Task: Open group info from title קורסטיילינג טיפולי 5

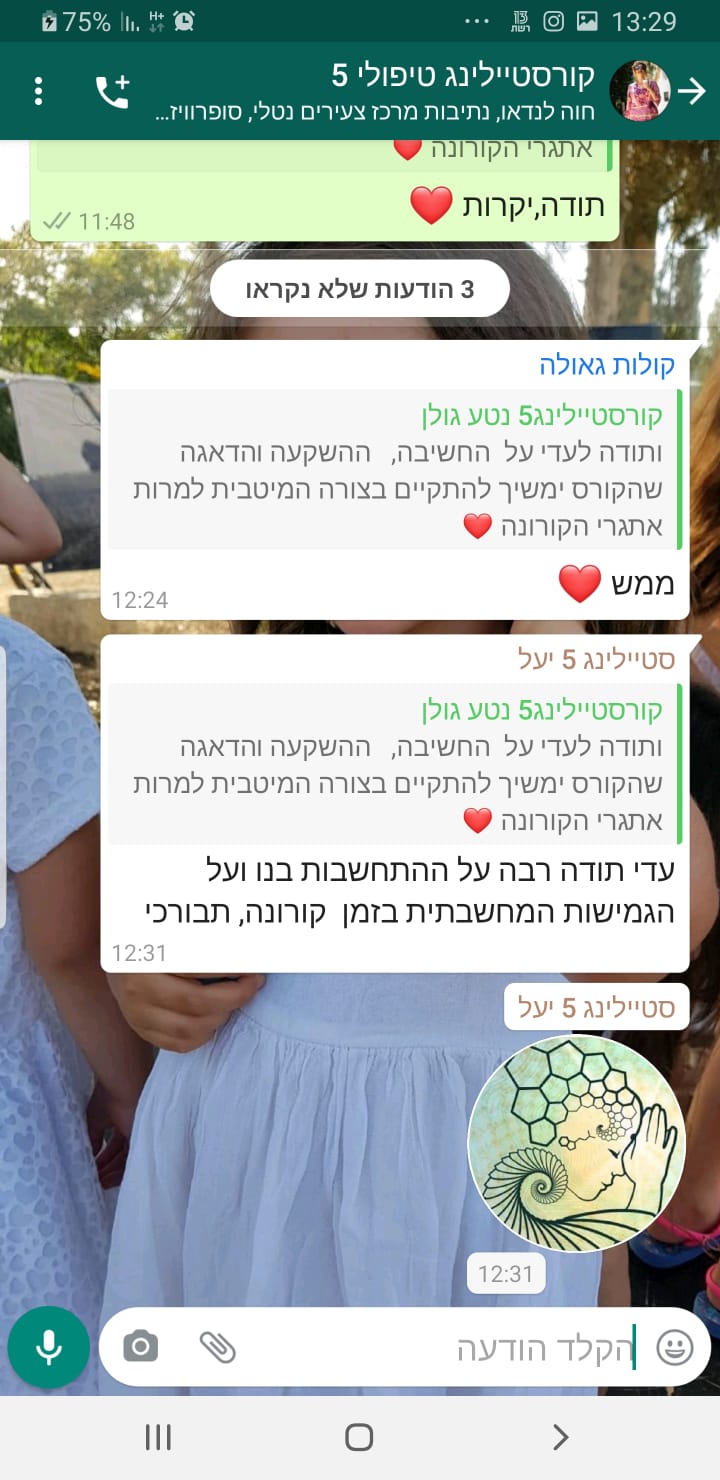Action: coord(462,76)
